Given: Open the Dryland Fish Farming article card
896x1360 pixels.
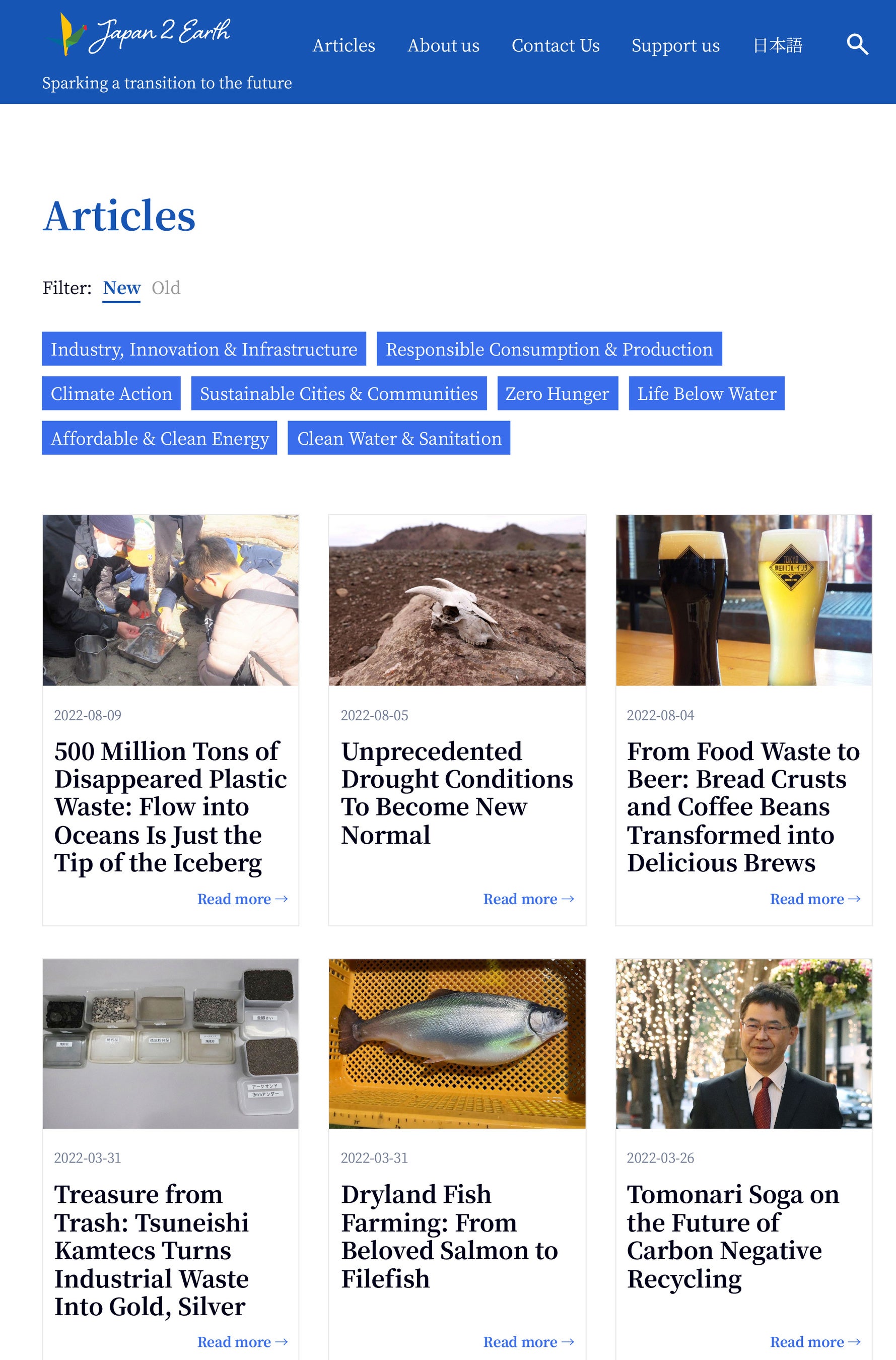Looking at the screenshot, I should [449, 1236].
